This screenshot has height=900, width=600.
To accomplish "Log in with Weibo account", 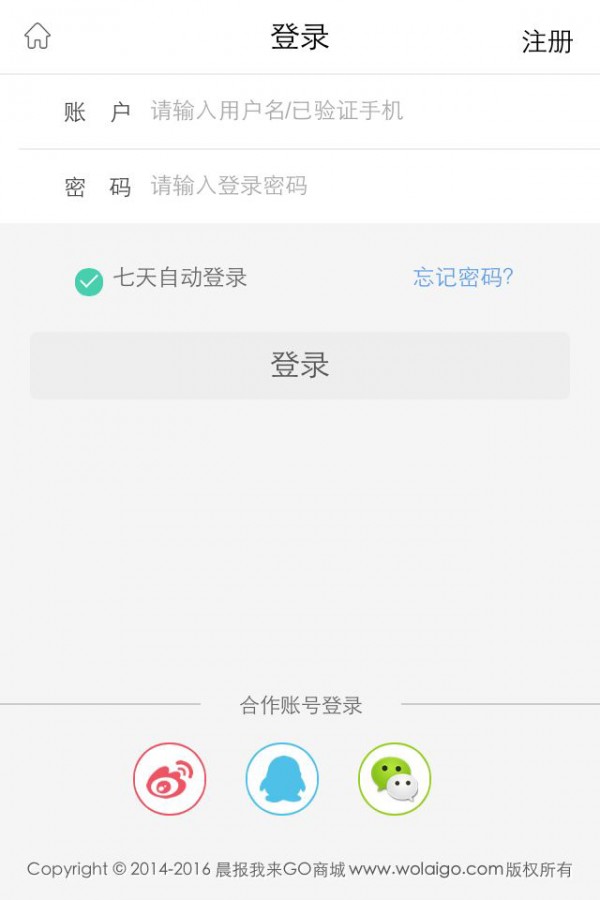I will tap(169, 779).
